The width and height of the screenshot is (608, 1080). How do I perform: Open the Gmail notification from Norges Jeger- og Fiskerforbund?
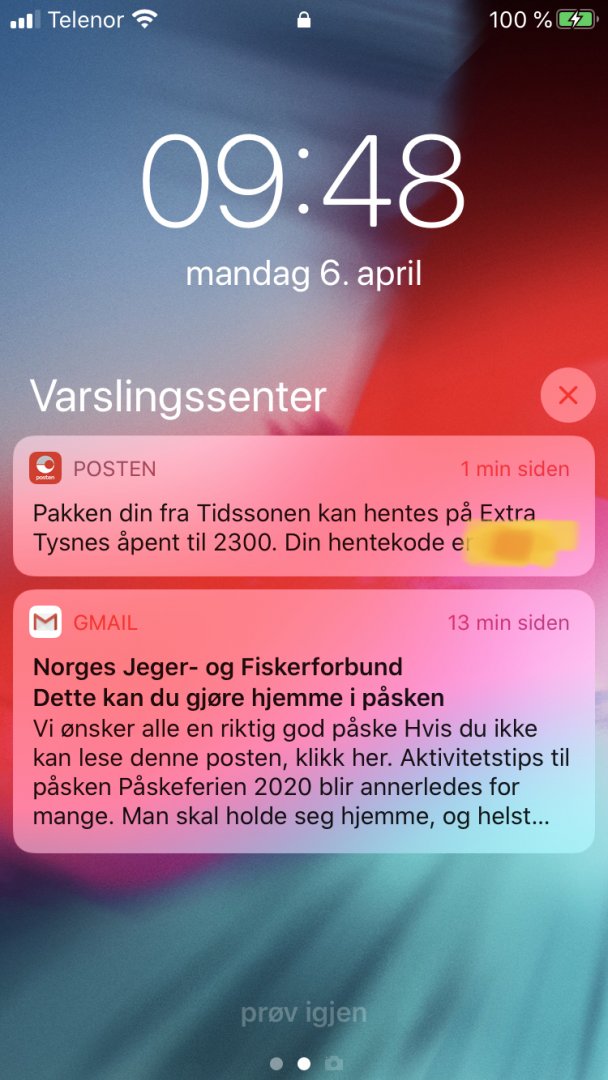click(303, 721)
